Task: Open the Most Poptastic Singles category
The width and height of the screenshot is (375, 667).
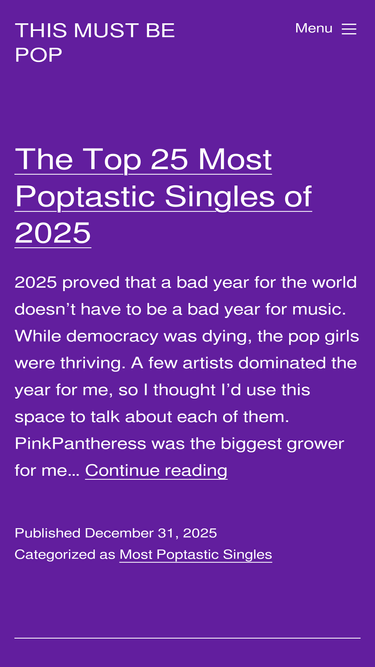Action: tap(196, 554)
